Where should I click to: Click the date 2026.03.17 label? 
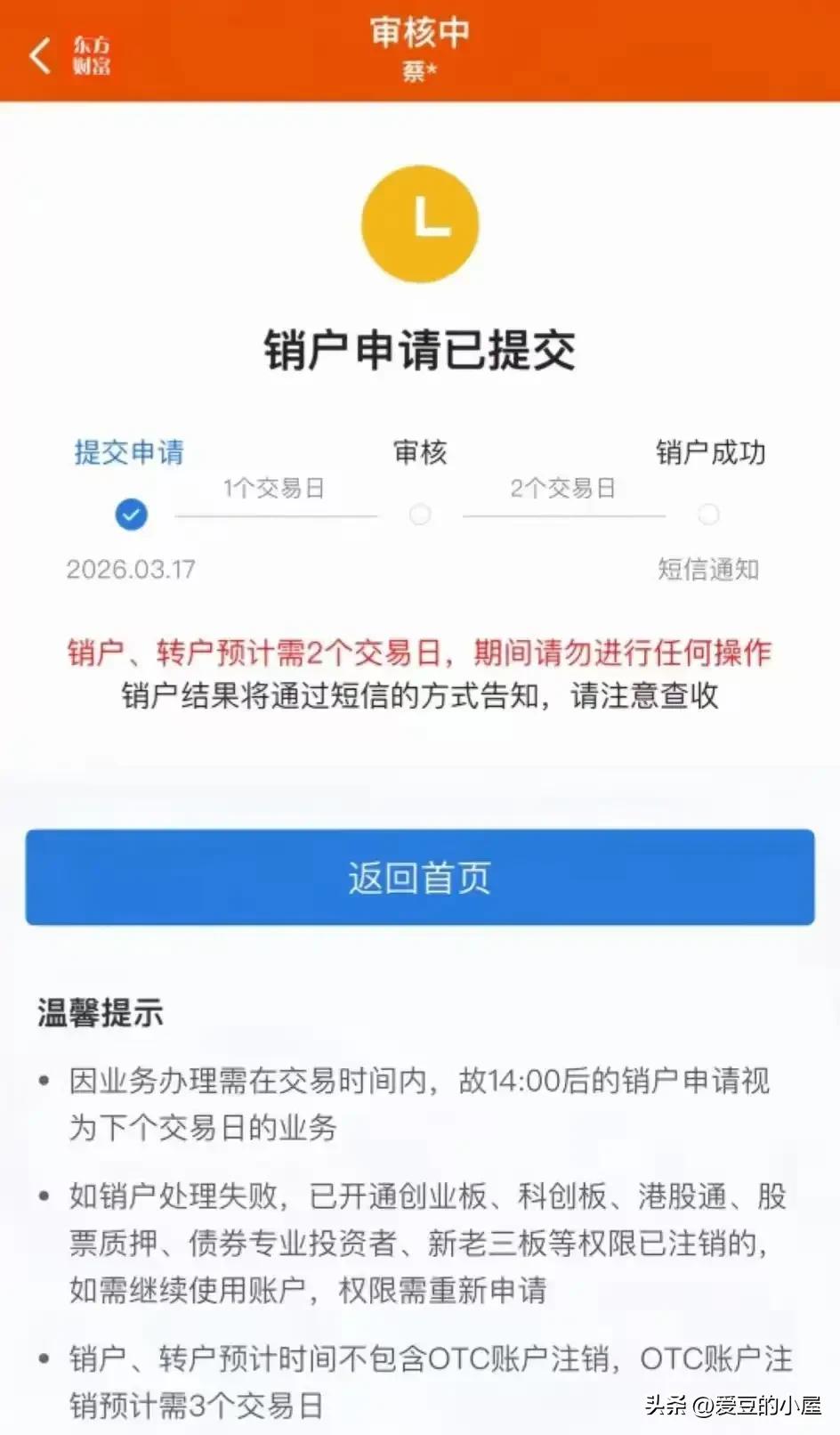point(131,570)
